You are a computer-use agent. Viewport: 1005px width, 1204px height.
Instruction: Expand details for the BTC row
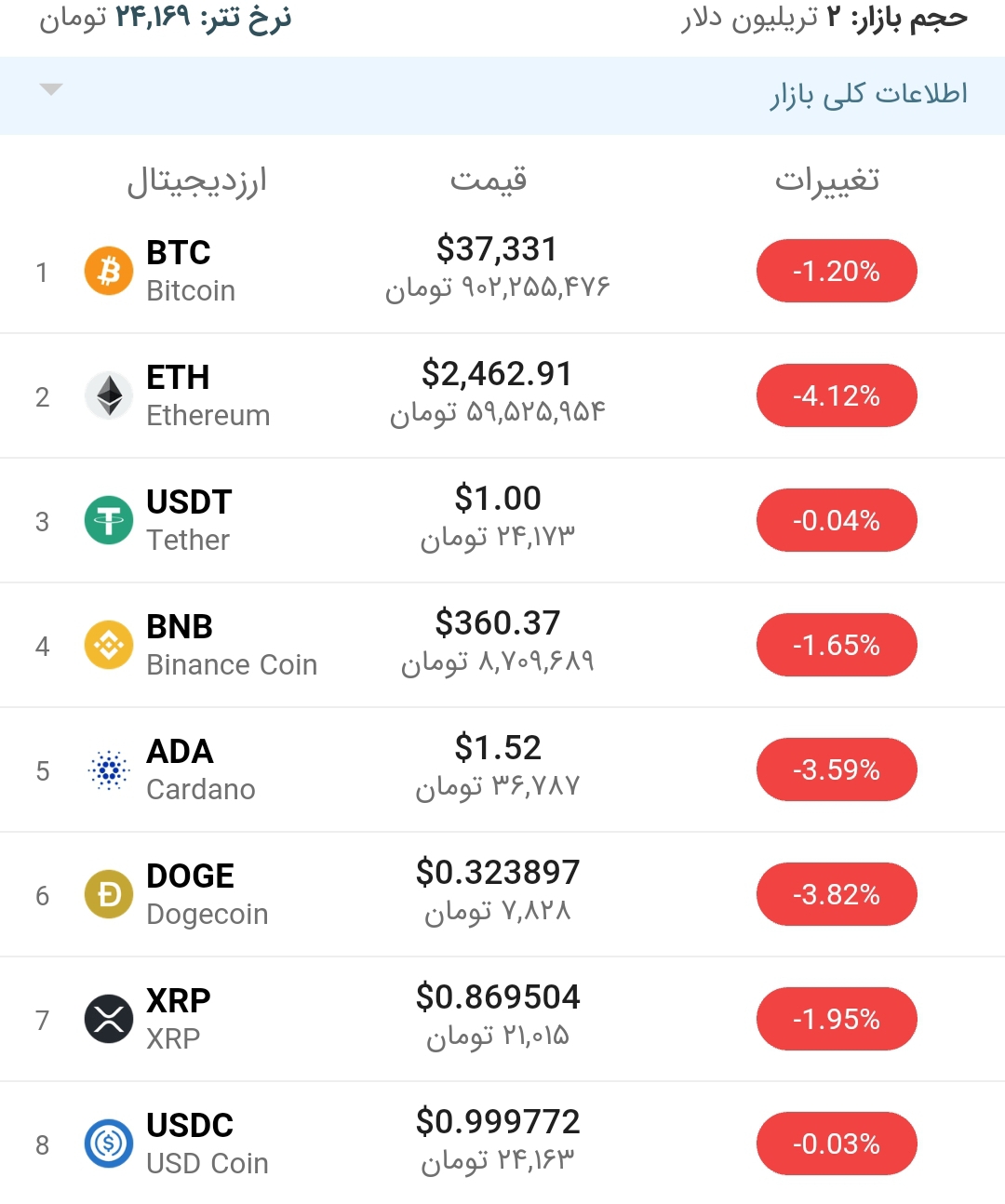coord(502,271)
